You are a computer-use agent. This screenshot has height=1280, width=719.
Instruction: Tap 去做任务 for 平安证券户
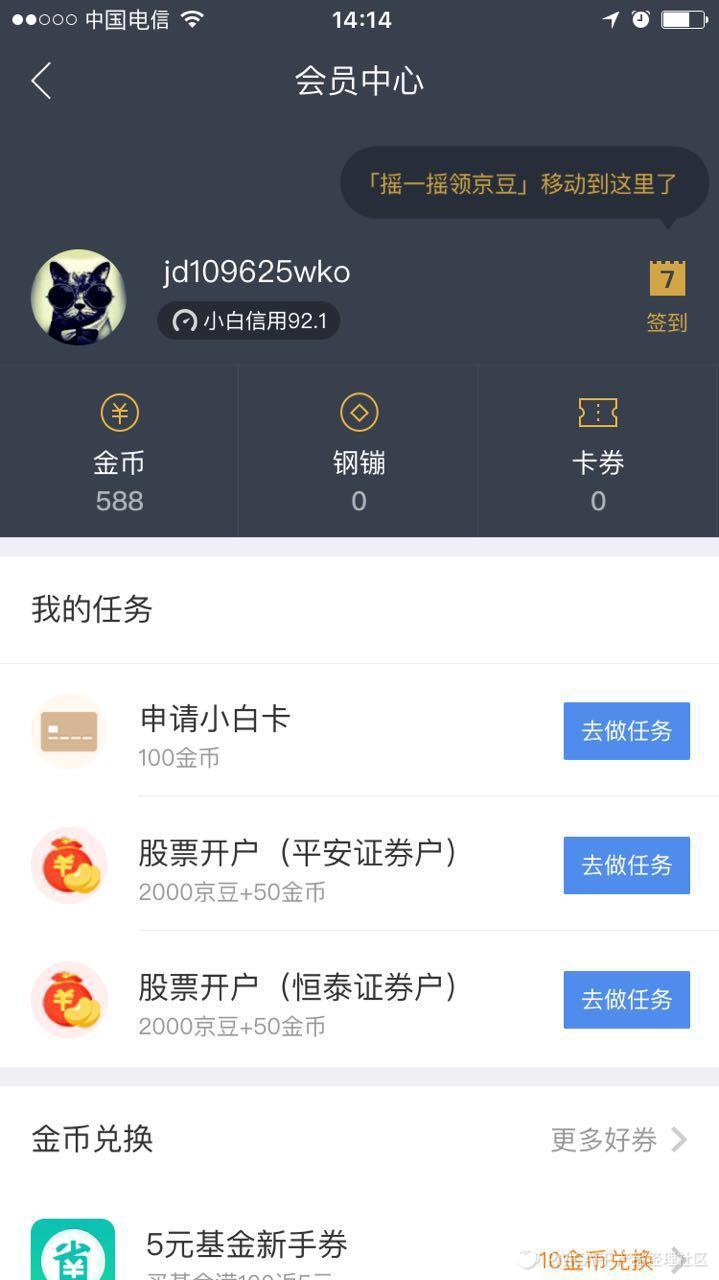coord(626,865)
